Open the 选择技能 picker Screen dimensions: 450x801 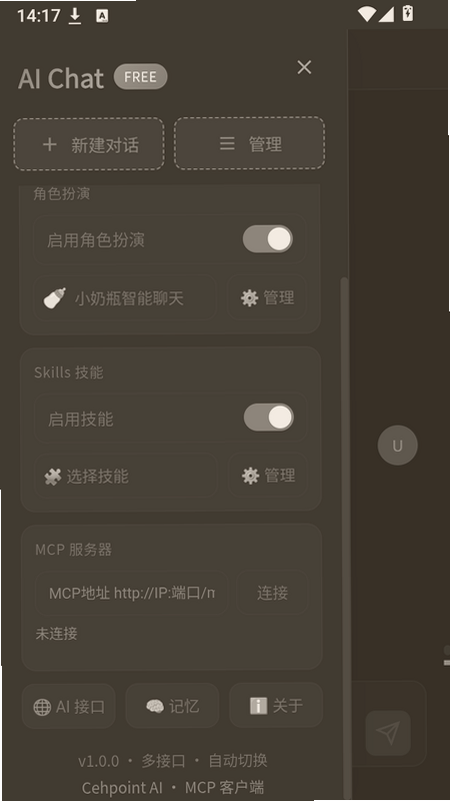[x=126, y=476]
